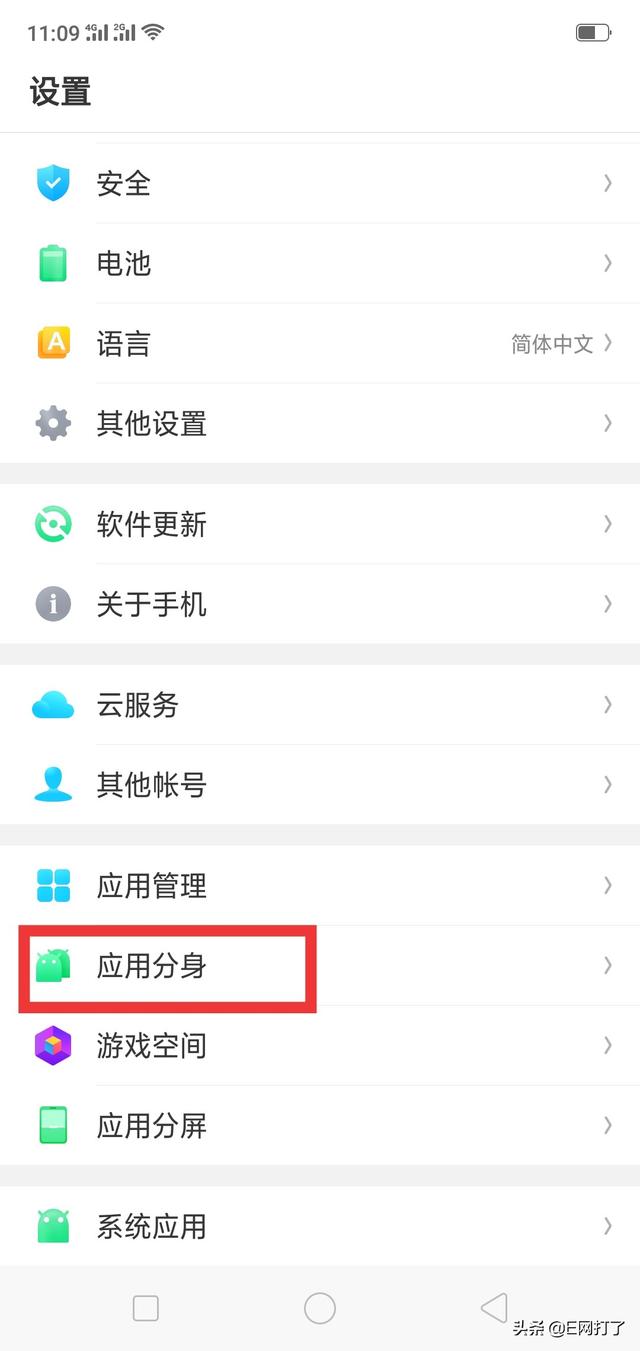Select the 语言 language row
The height and width of the screenshot is (1351, 640).
(320, 344)
